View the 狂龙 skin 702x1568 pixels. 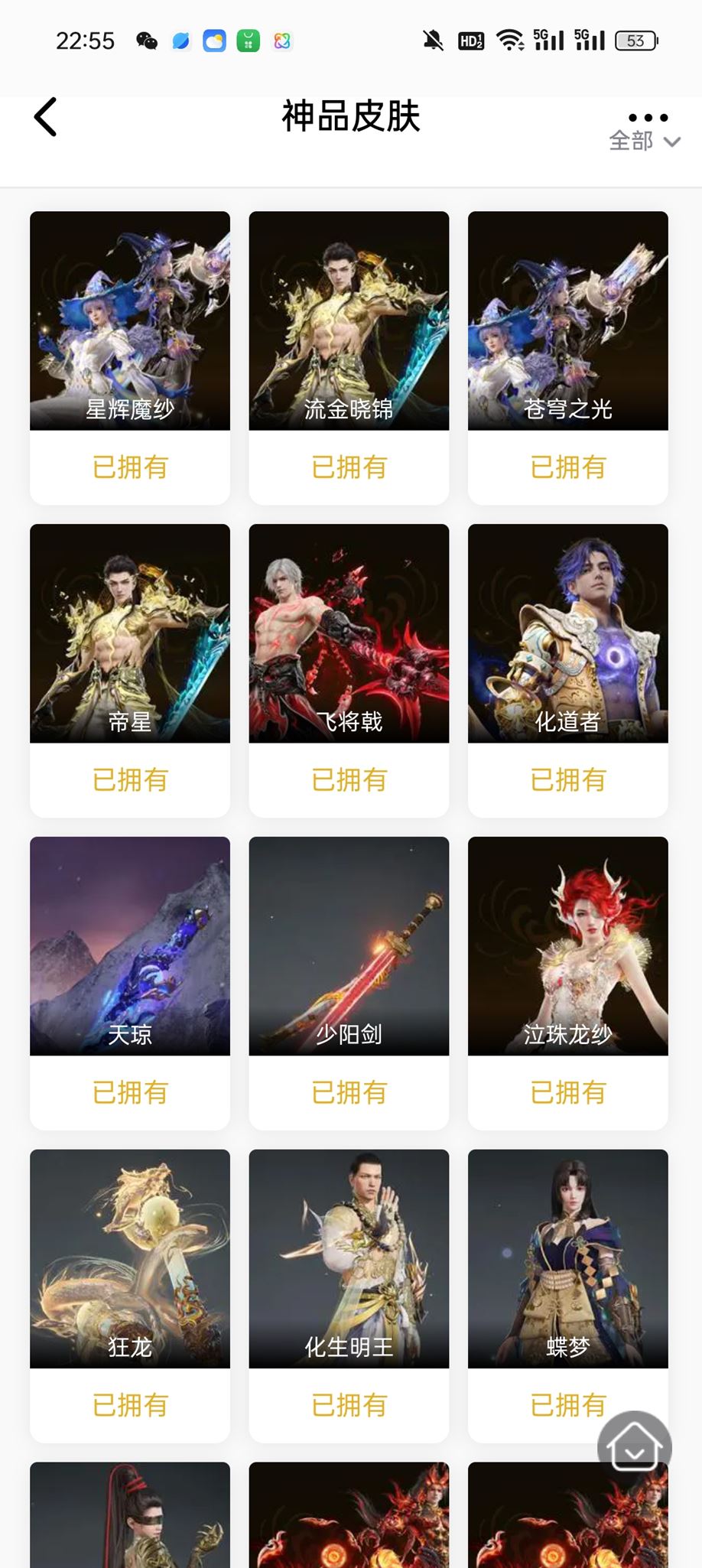[130, 1296]
